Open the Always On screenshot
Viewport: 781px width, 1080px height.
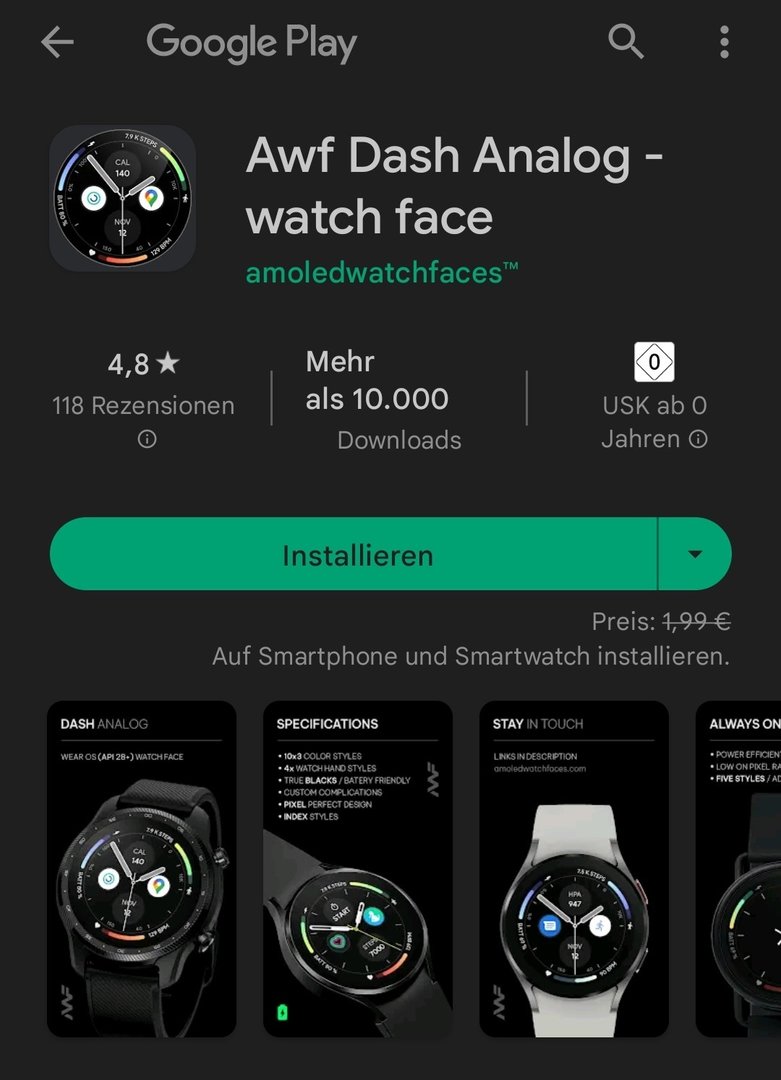click(x=740, y=868)
